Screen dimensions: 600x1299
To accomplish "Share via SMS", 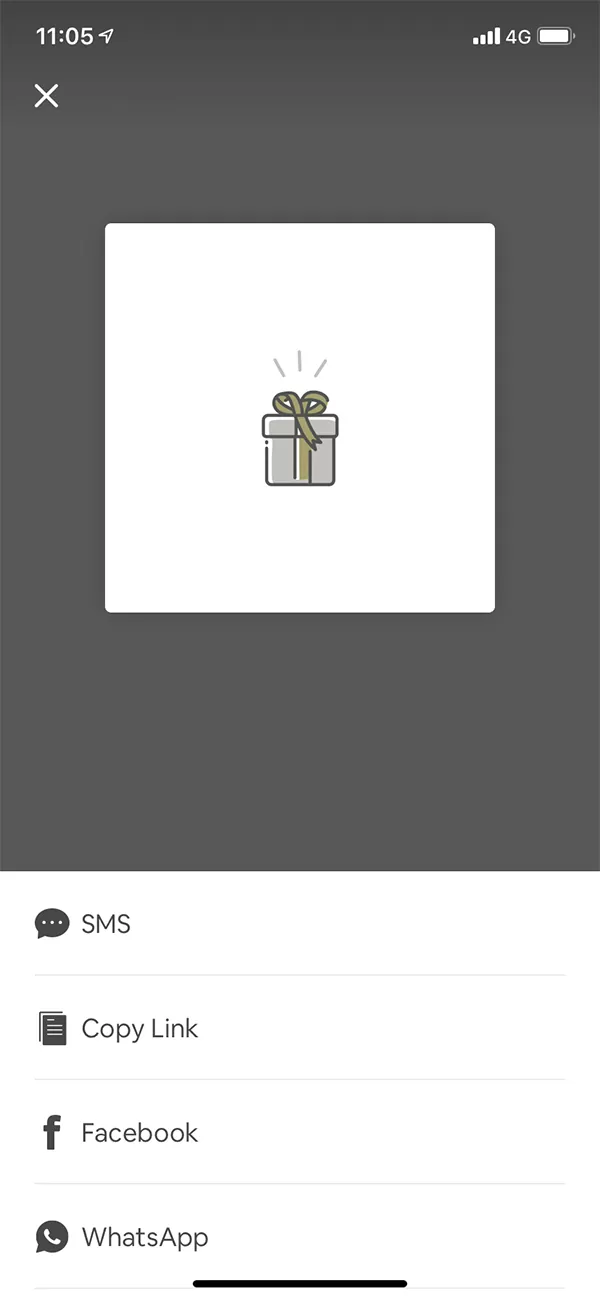I will 106,924.
